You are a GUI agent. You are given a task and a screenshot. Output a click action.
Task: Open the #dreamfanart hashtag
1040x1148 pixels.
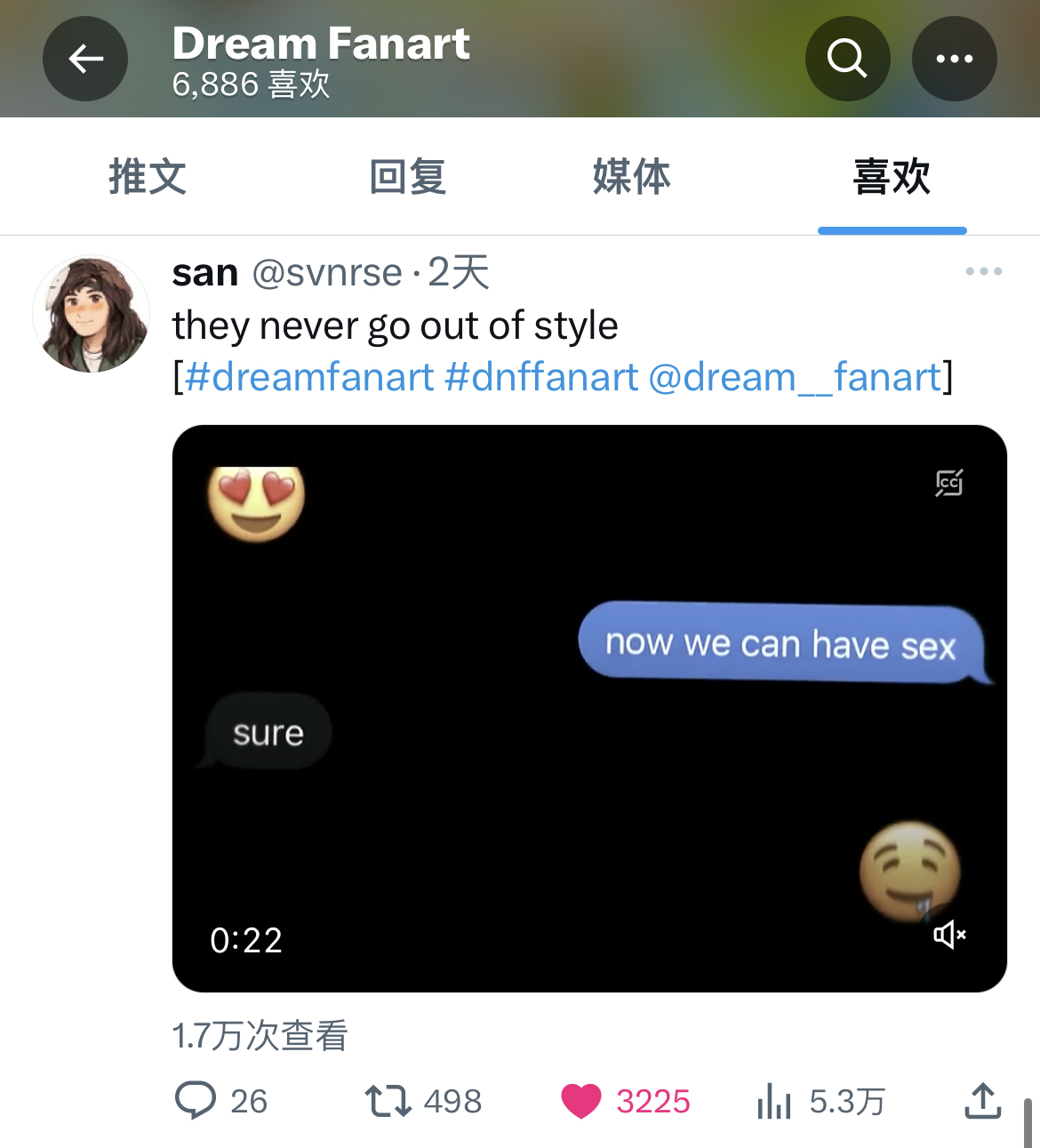pyautogui.click(x=309, y=377)
